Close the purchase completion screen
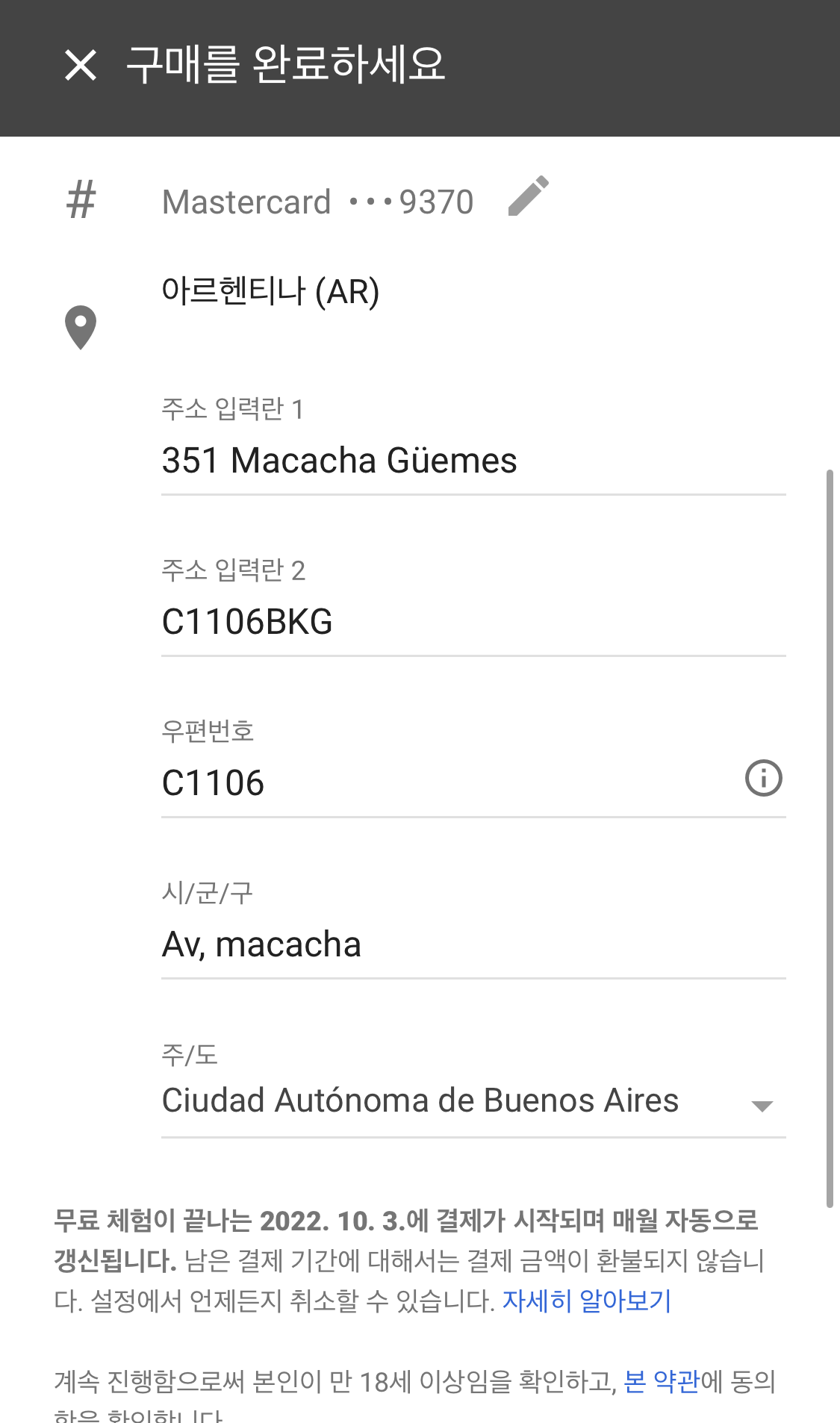This screenshot has height=1423, width=840. [x=81, y=65]
